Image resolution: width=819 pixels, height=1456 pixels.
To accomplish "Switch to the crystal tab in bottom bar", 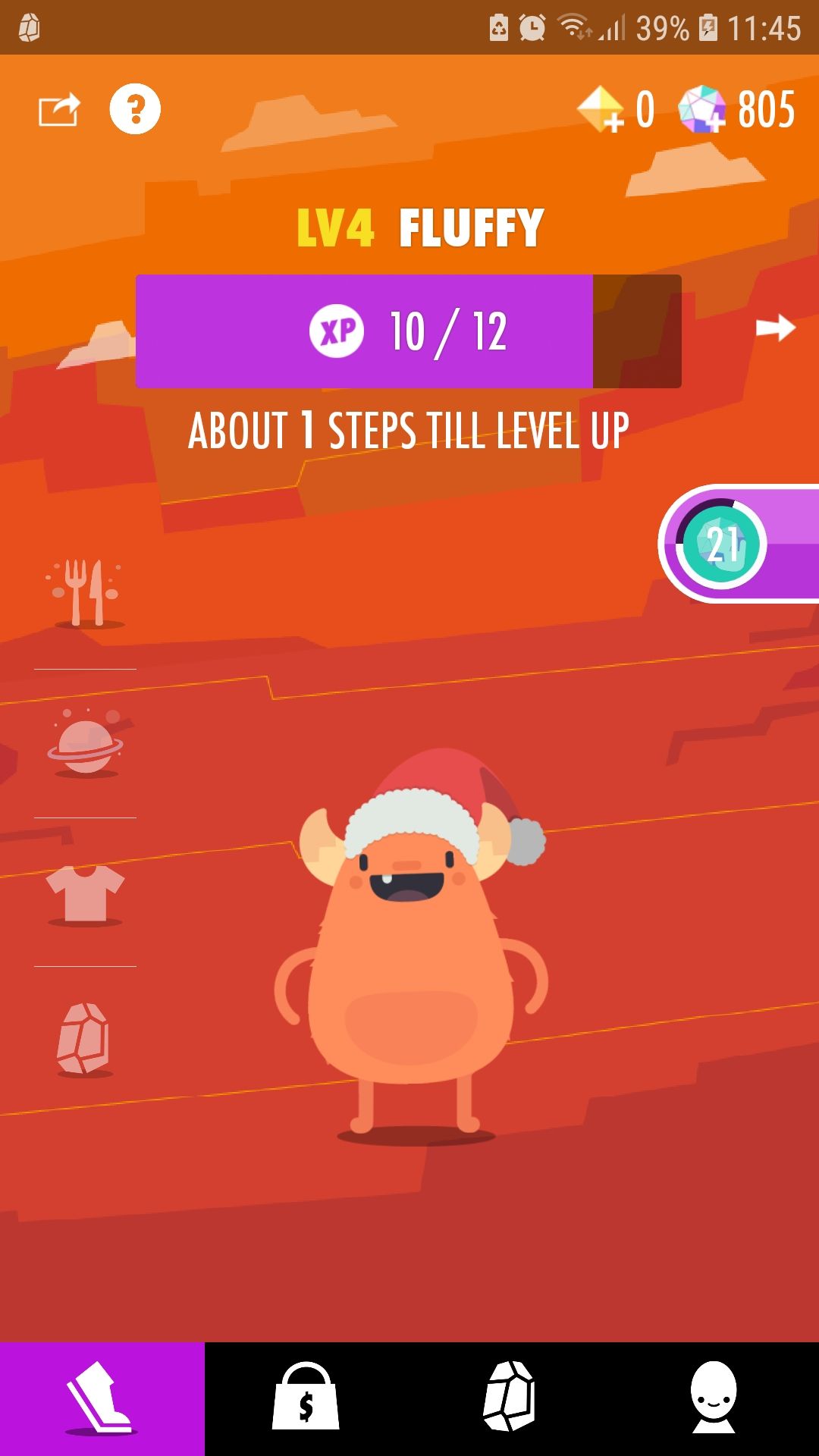I will pos(510,1398).
